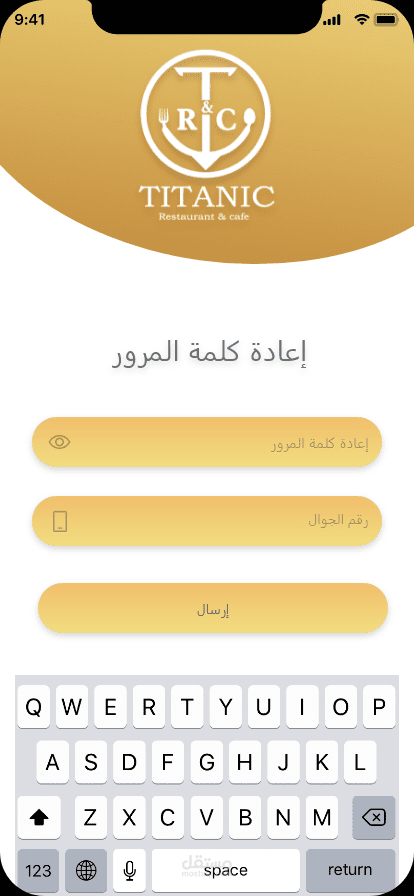Toggle password visibility eye icon
This screenshot has width=414, height=896.
coord(60,442)
